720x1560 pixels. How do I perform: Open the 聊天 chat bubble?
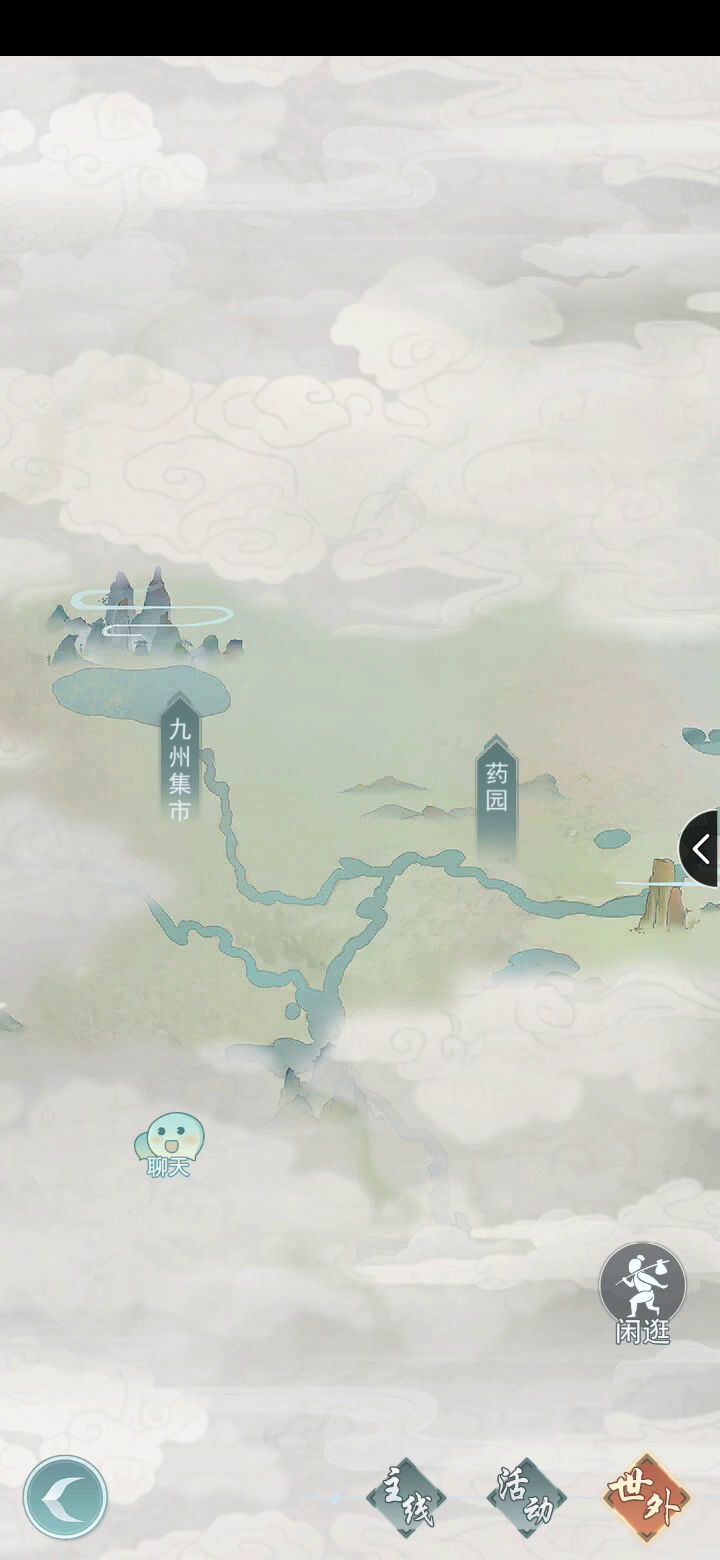172,1144
